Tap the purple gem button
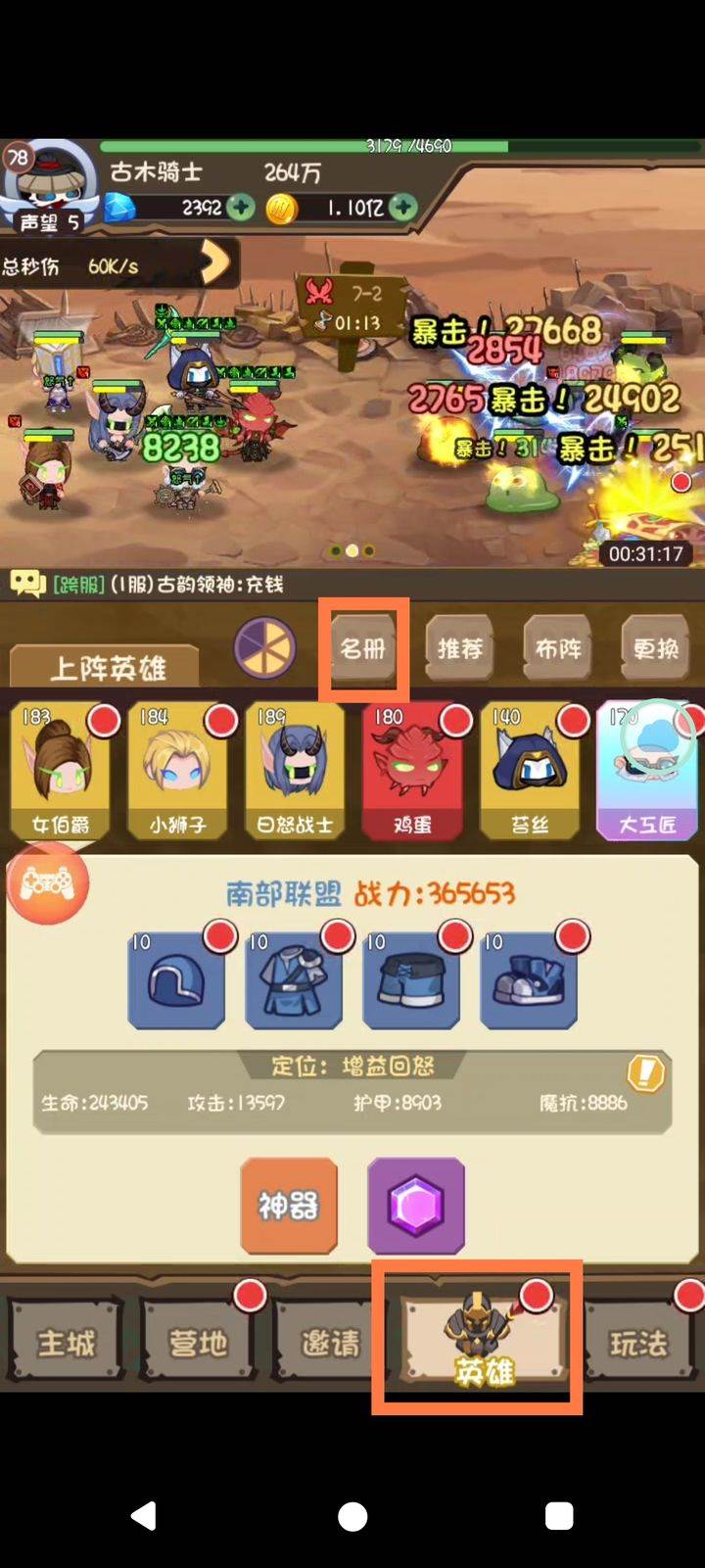This screenshot has height=1568, width=705. point(416,1205)
